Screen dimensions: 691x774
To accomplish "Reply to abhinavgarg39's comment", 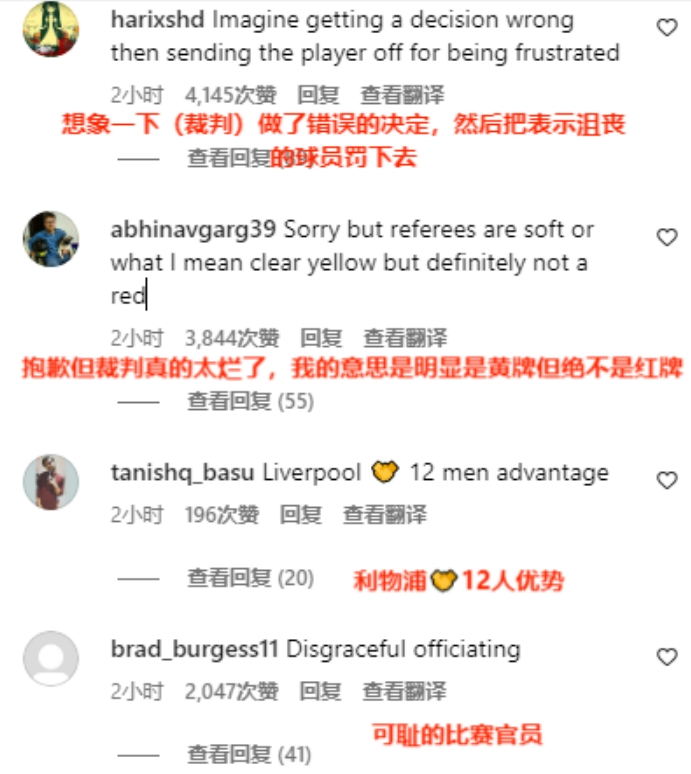I will [x=321, y=338].
